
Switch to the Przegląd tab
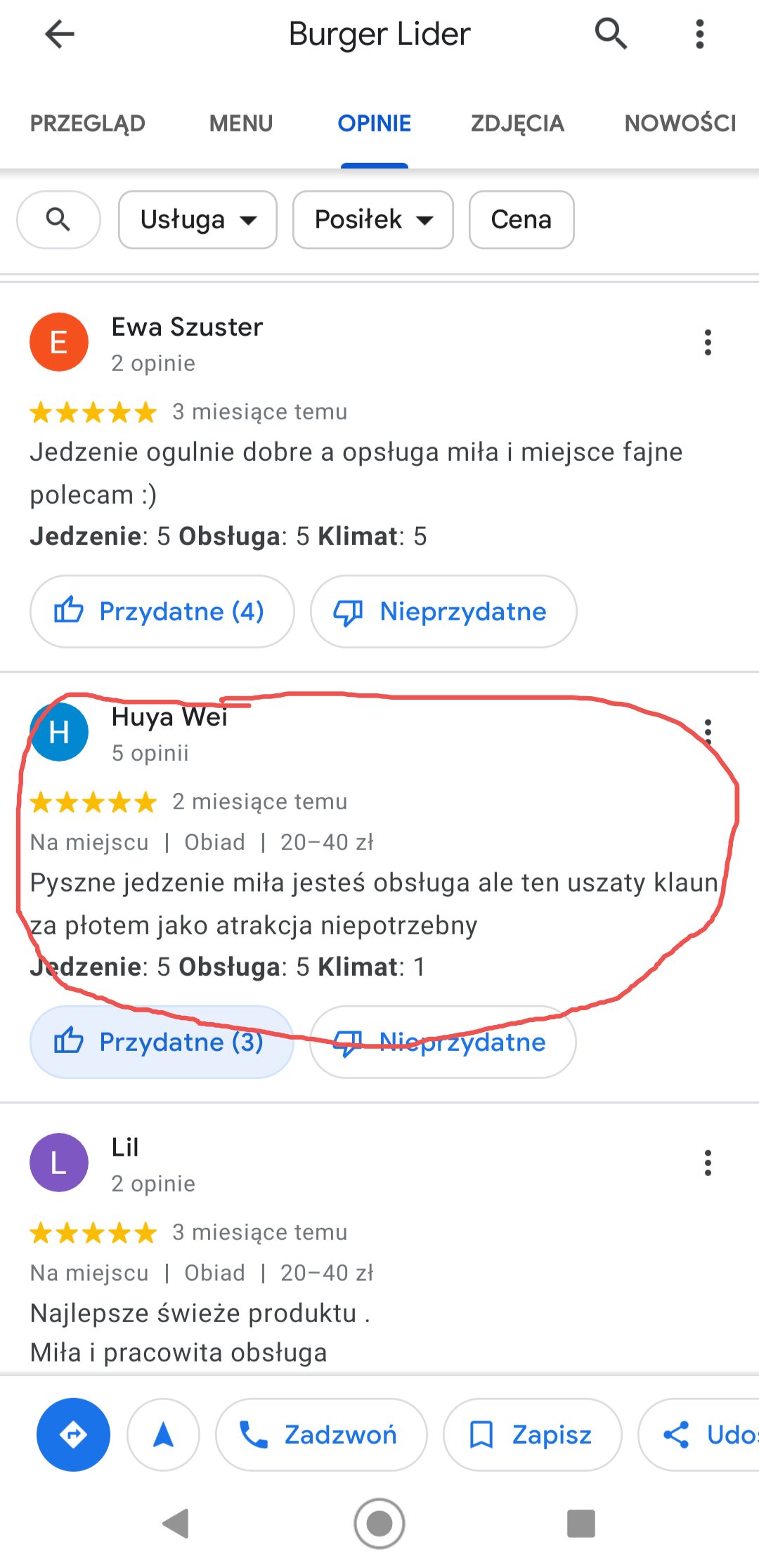tap(88, 124)
